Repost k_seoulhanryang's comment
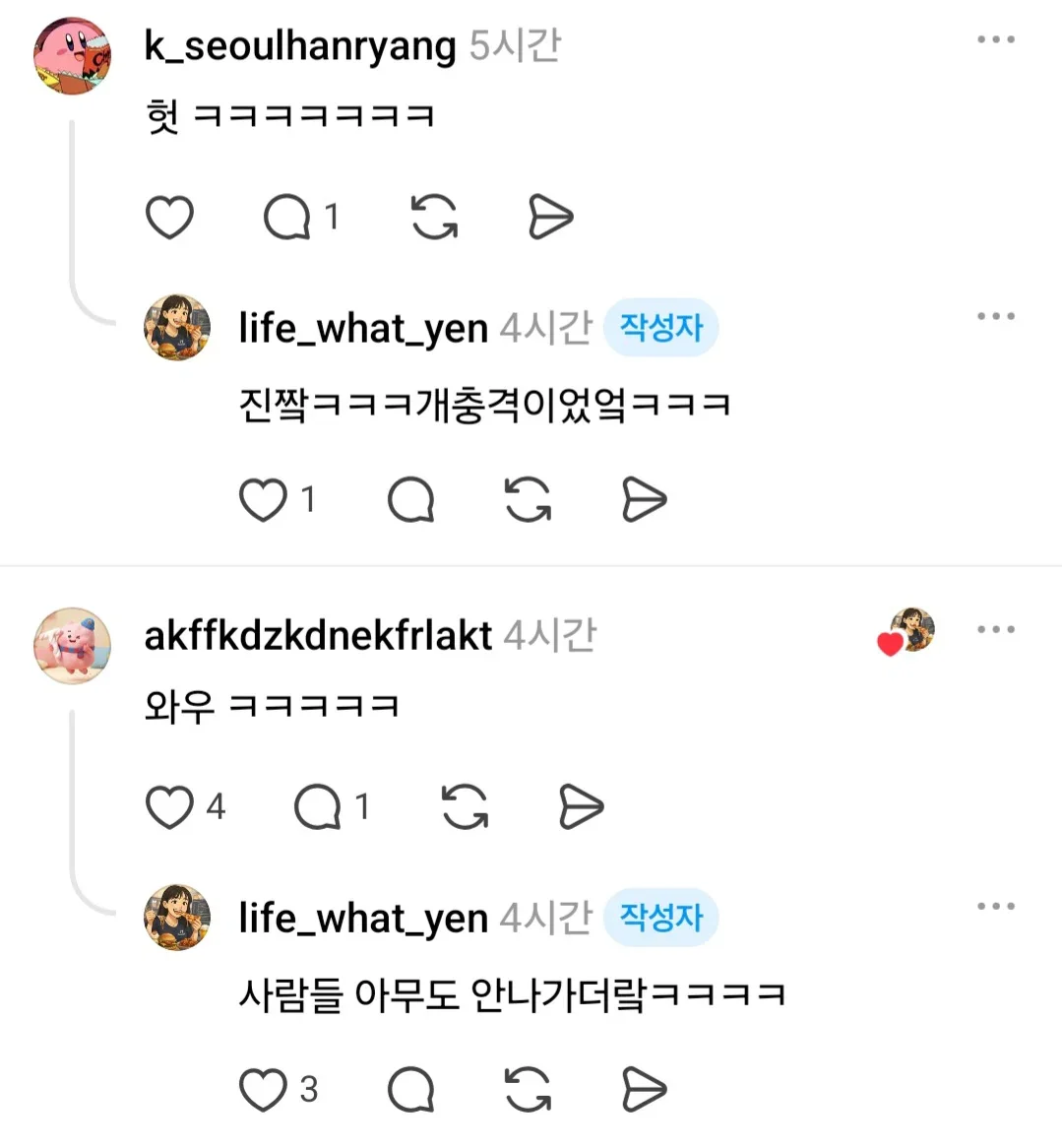The image size is (1062, 1148). pos(434,218)
